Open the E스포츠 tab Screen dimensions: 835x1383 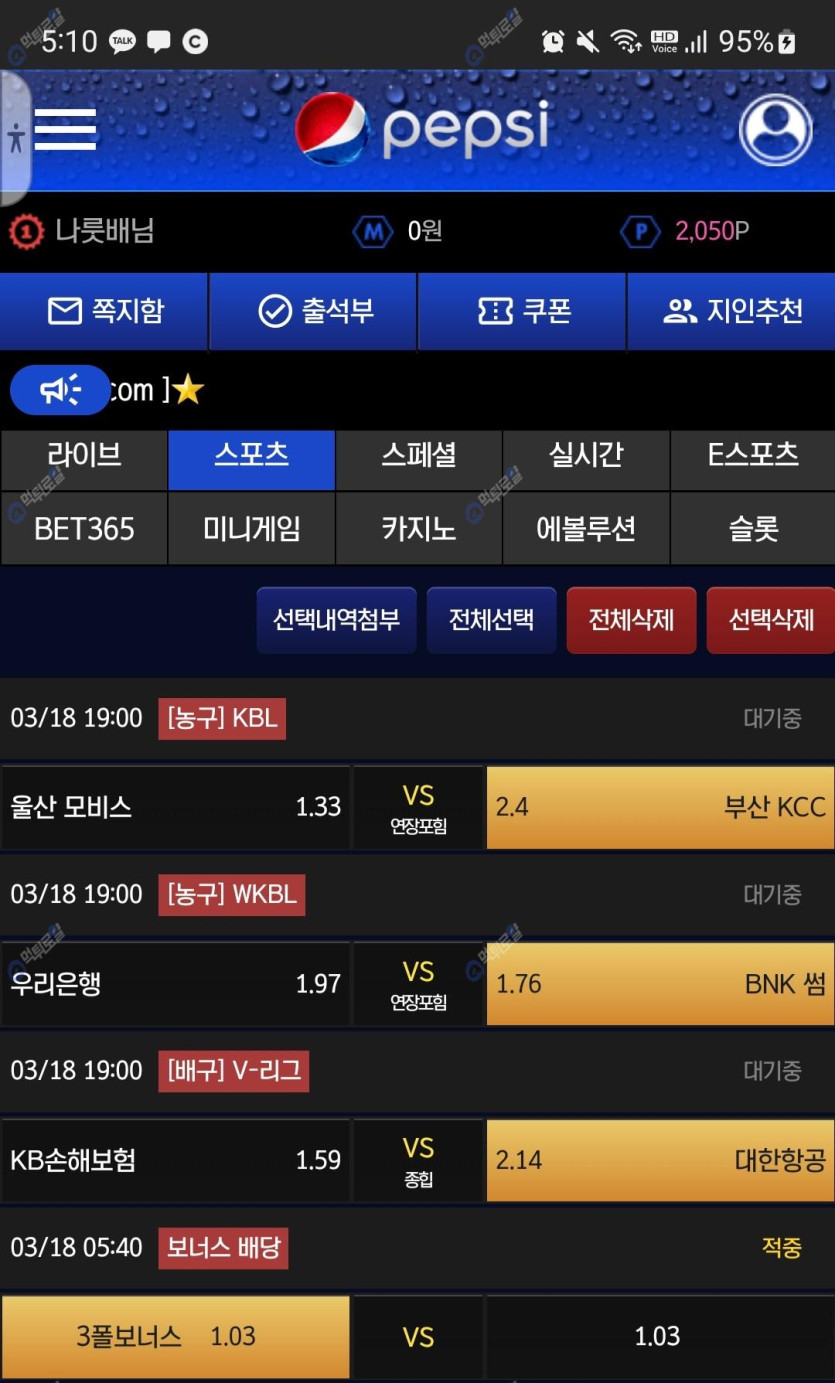click(752, 456)
